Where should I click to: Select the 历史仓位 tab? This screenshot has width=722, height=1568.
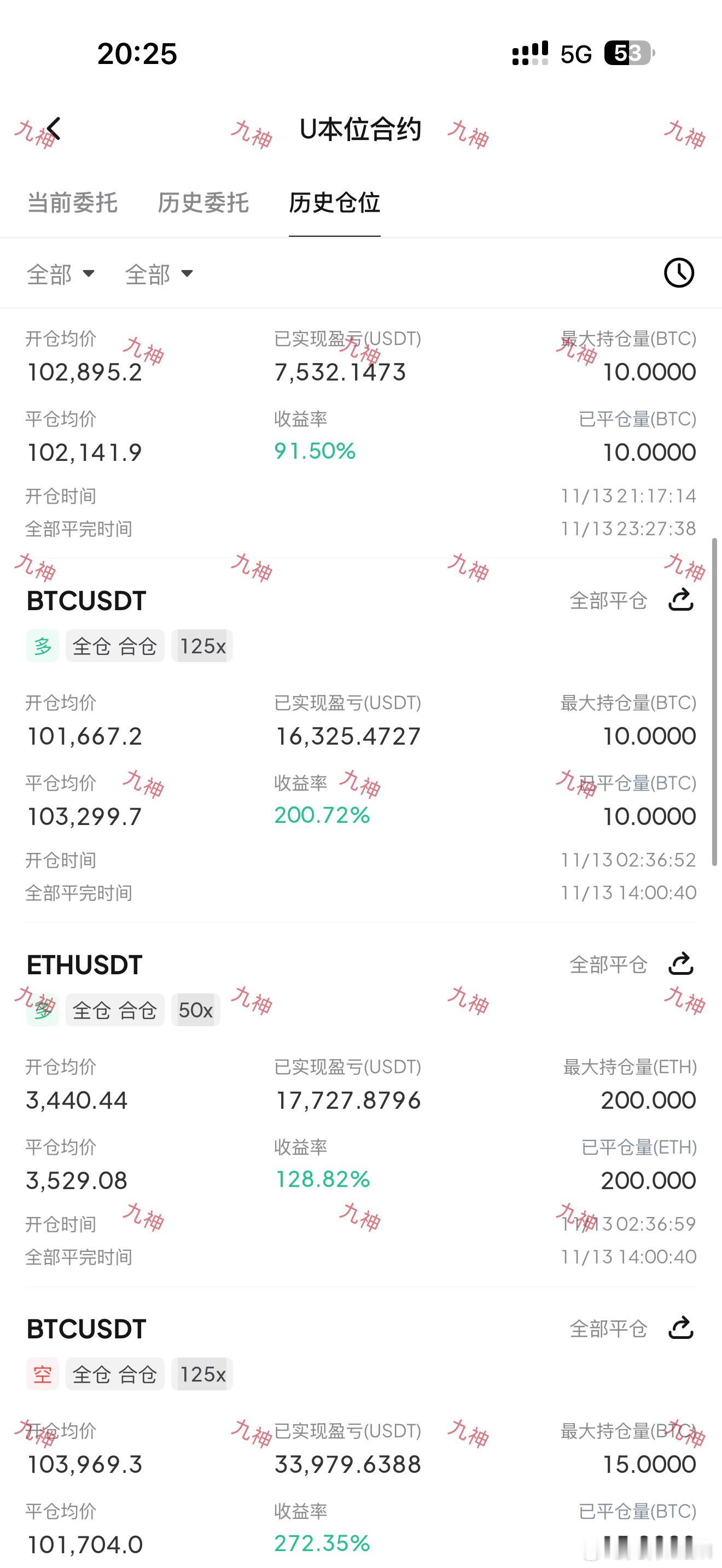334,203
